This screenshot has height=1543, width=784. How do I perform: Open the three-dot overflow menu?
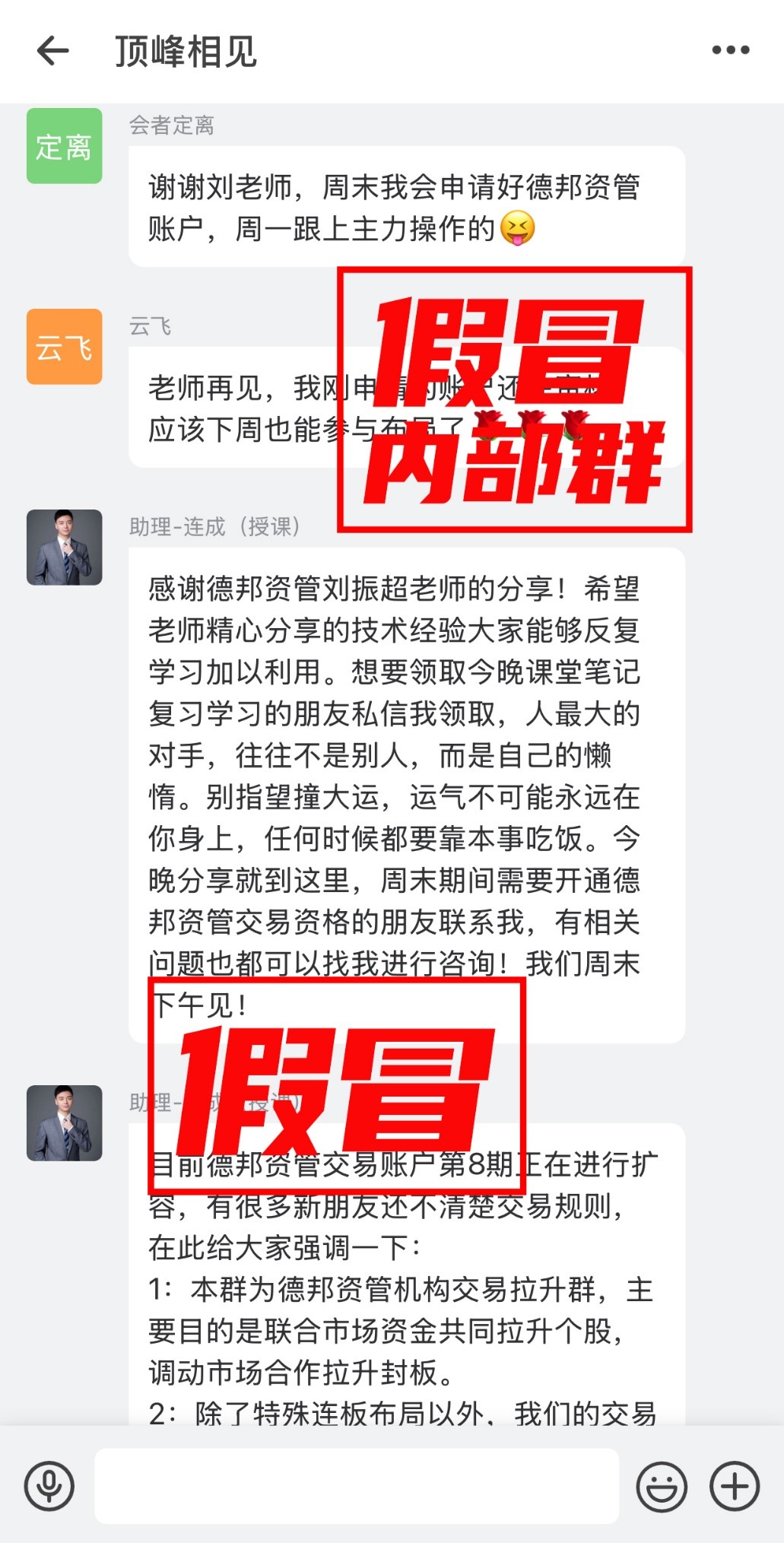(x=730, y=51)
